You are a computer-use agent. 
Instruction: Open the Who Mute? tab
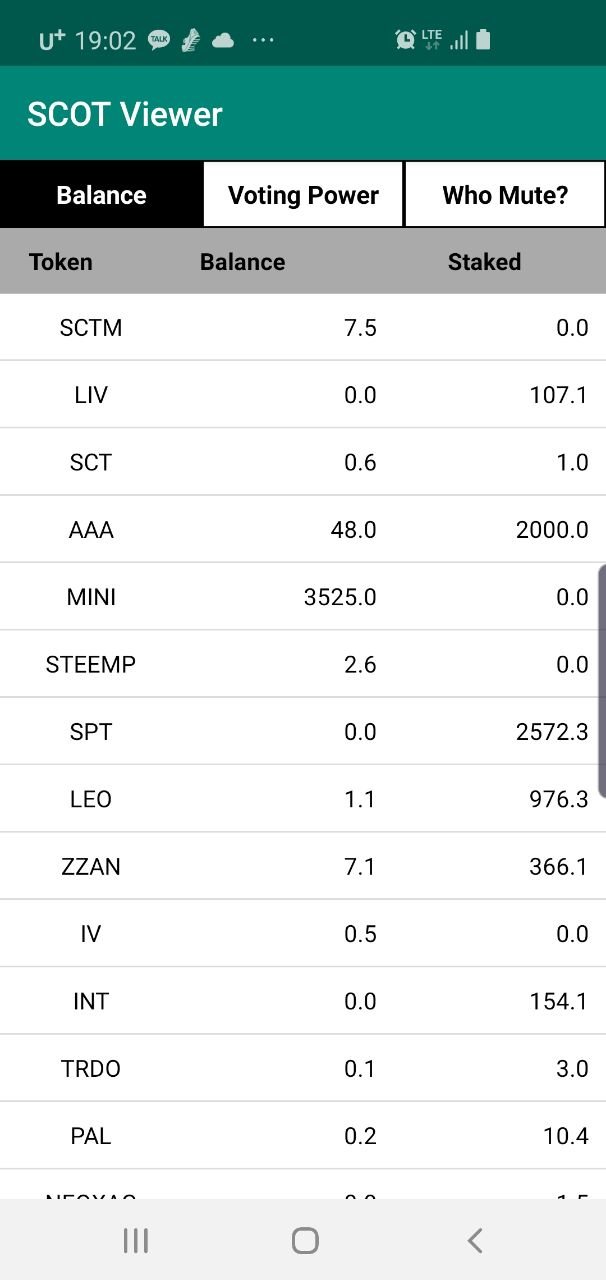pyautogui.click(x=505, y=195)
